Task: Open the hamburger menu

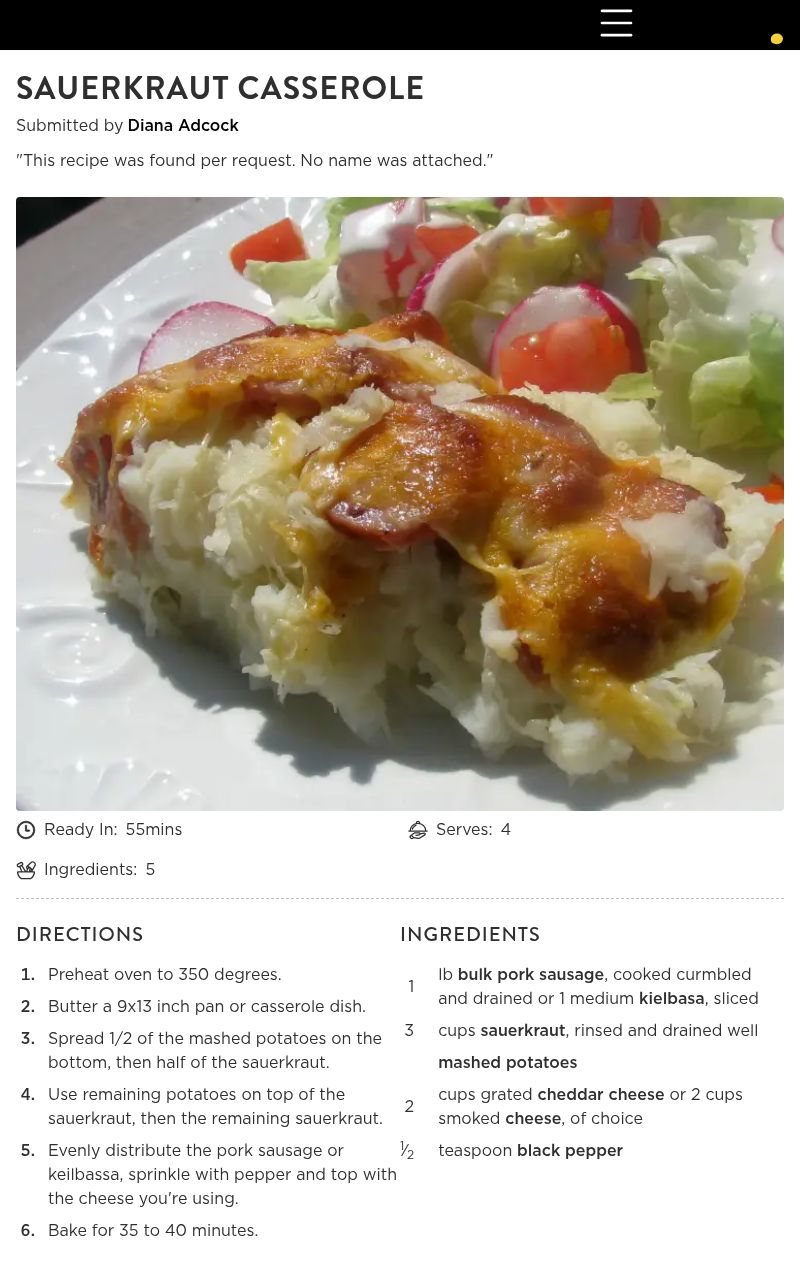Action: point(616,23)
